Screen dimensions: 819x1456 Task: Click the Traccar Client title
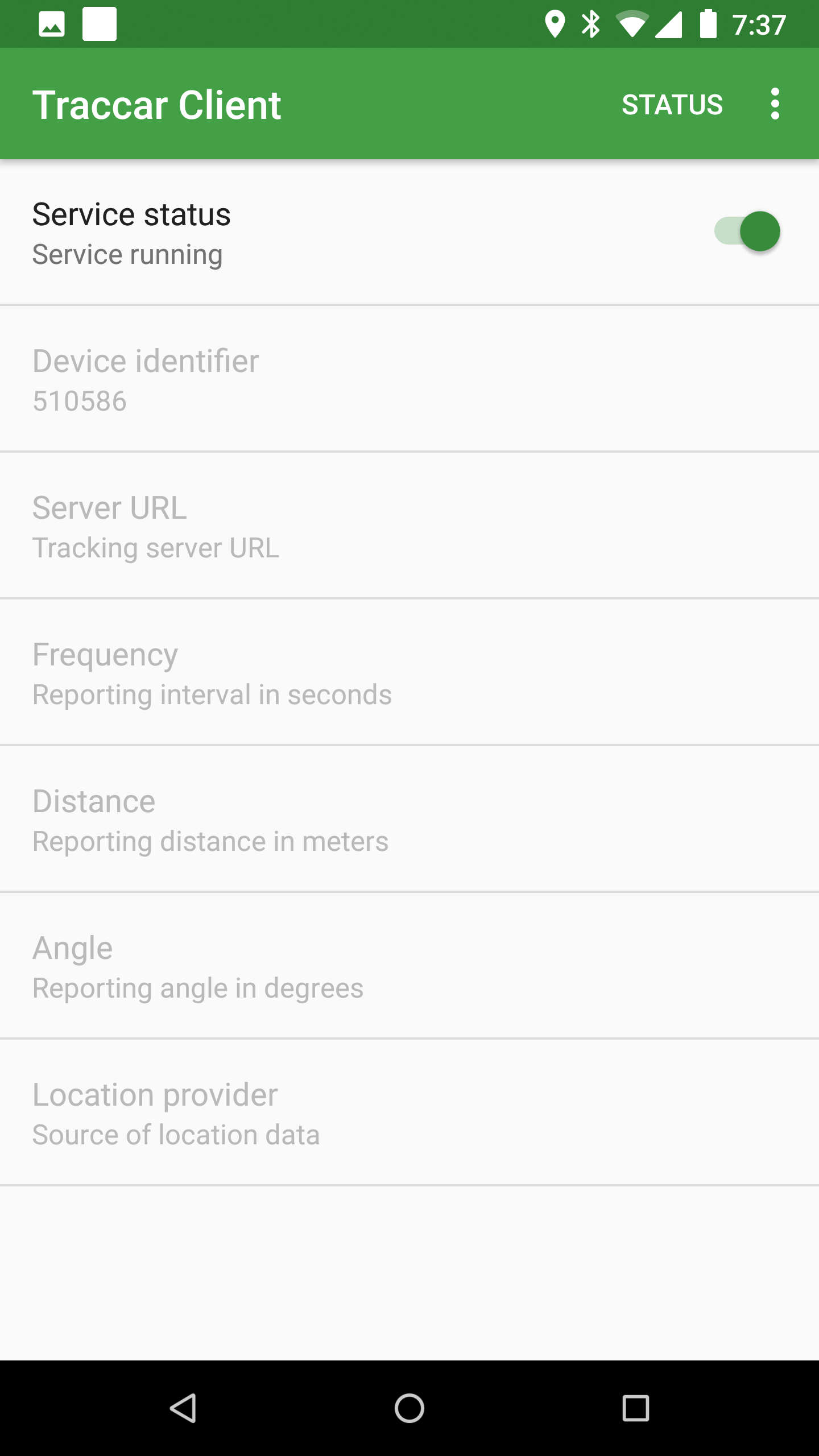(158, 104)
